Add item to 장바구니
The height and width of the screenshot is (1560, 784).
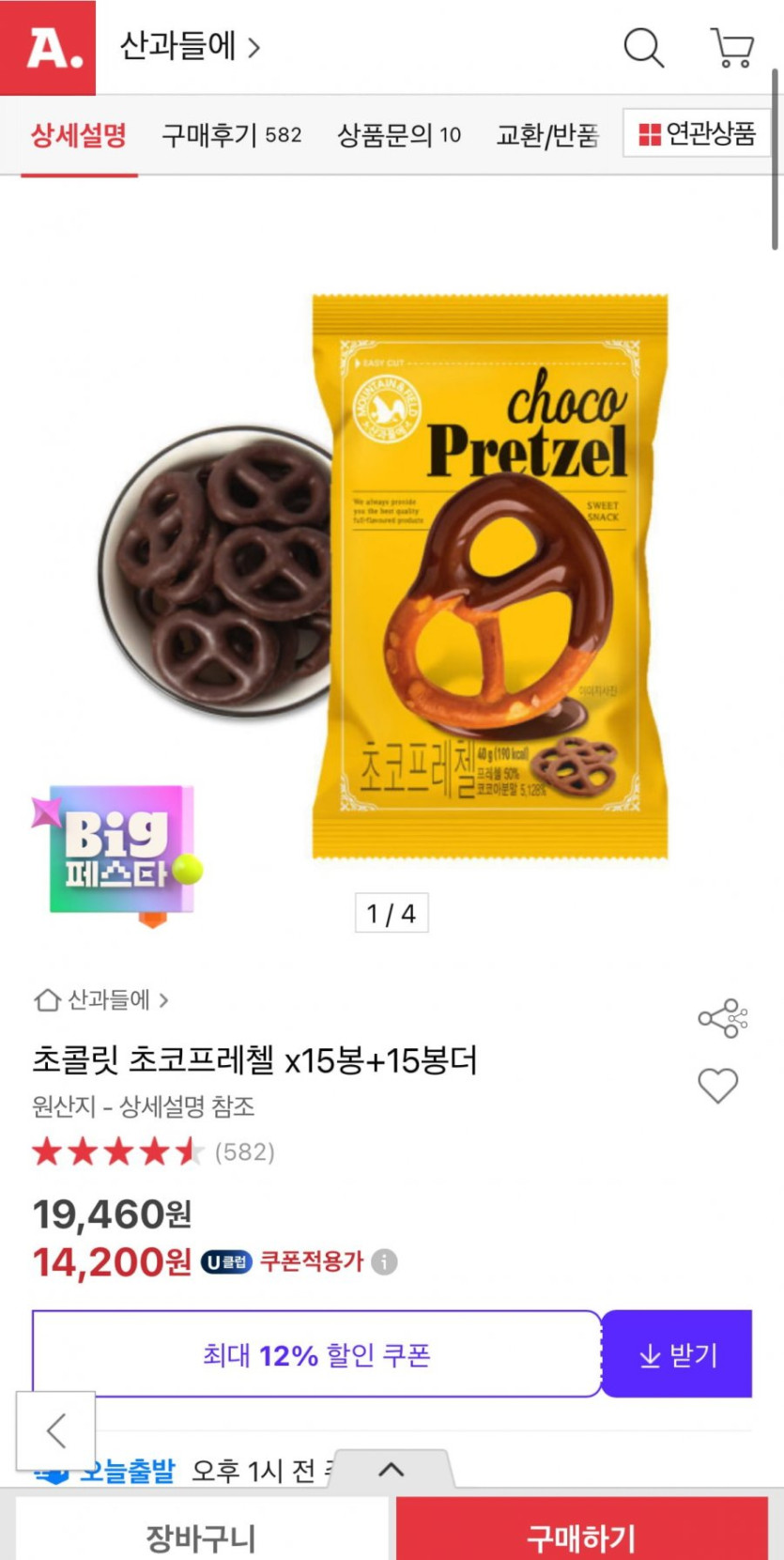tap(201, 1537)
